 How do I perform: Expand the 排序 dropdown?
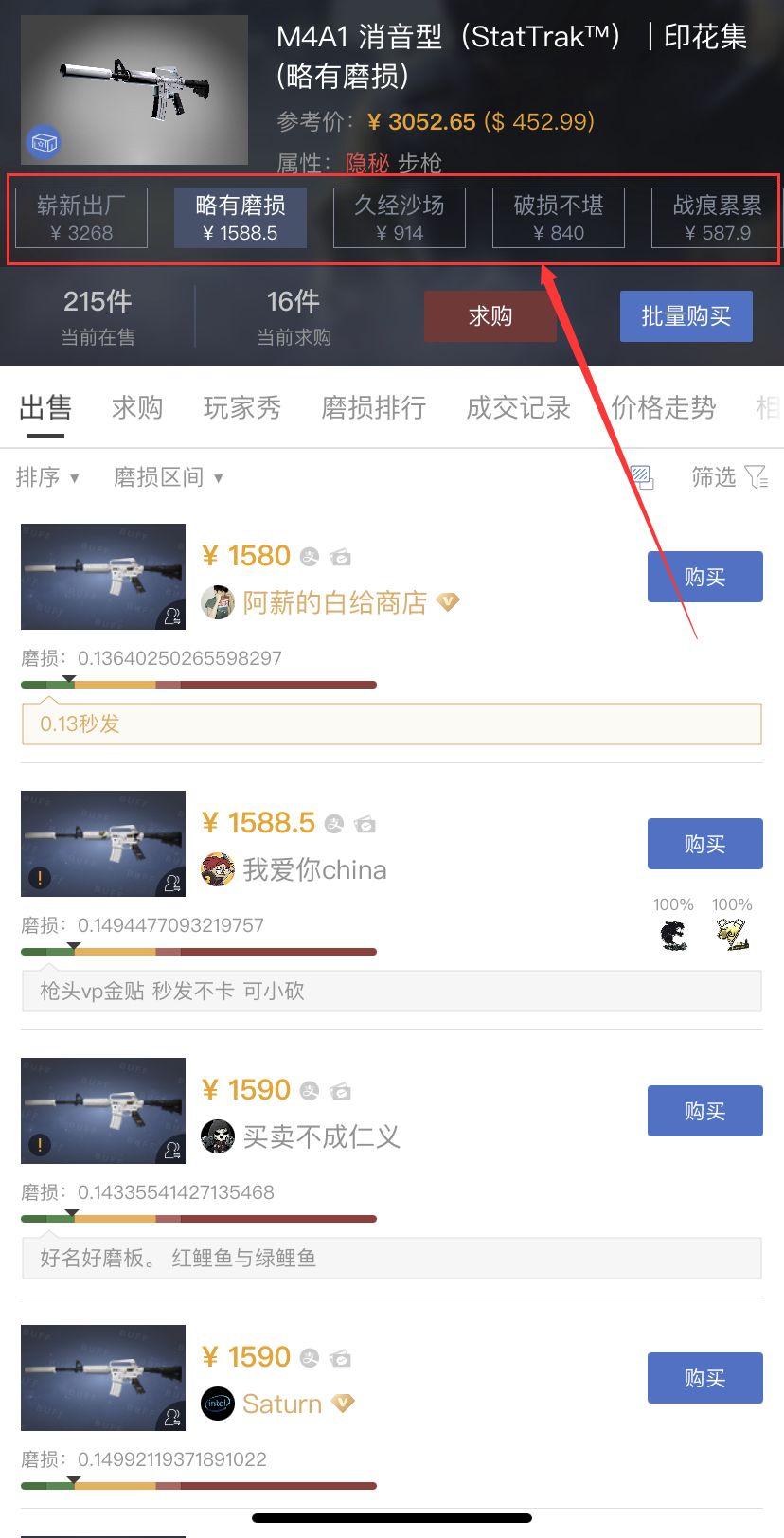pyautogui.click(x=47, y=477)
